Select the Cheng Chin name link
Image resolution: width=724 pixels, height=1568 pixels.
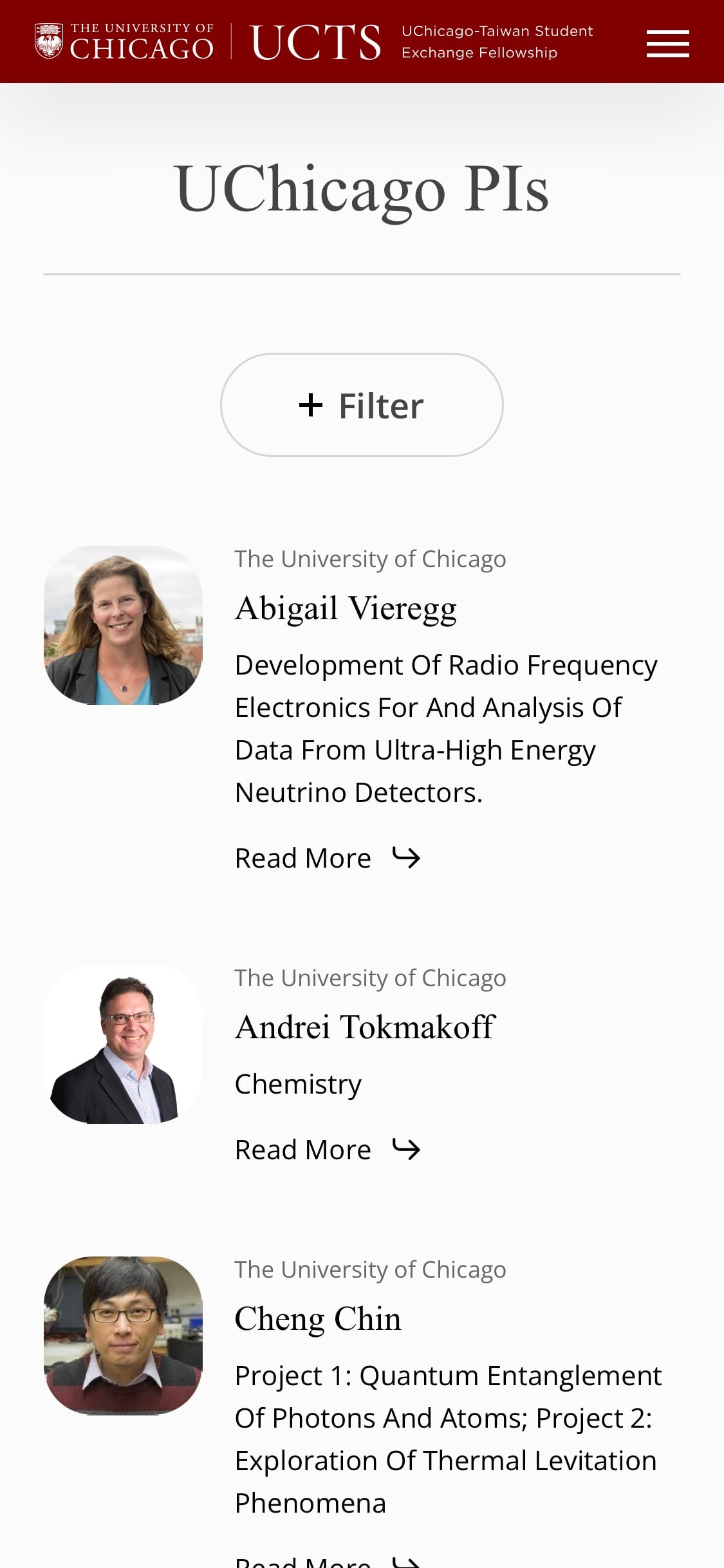point(318,1319)
